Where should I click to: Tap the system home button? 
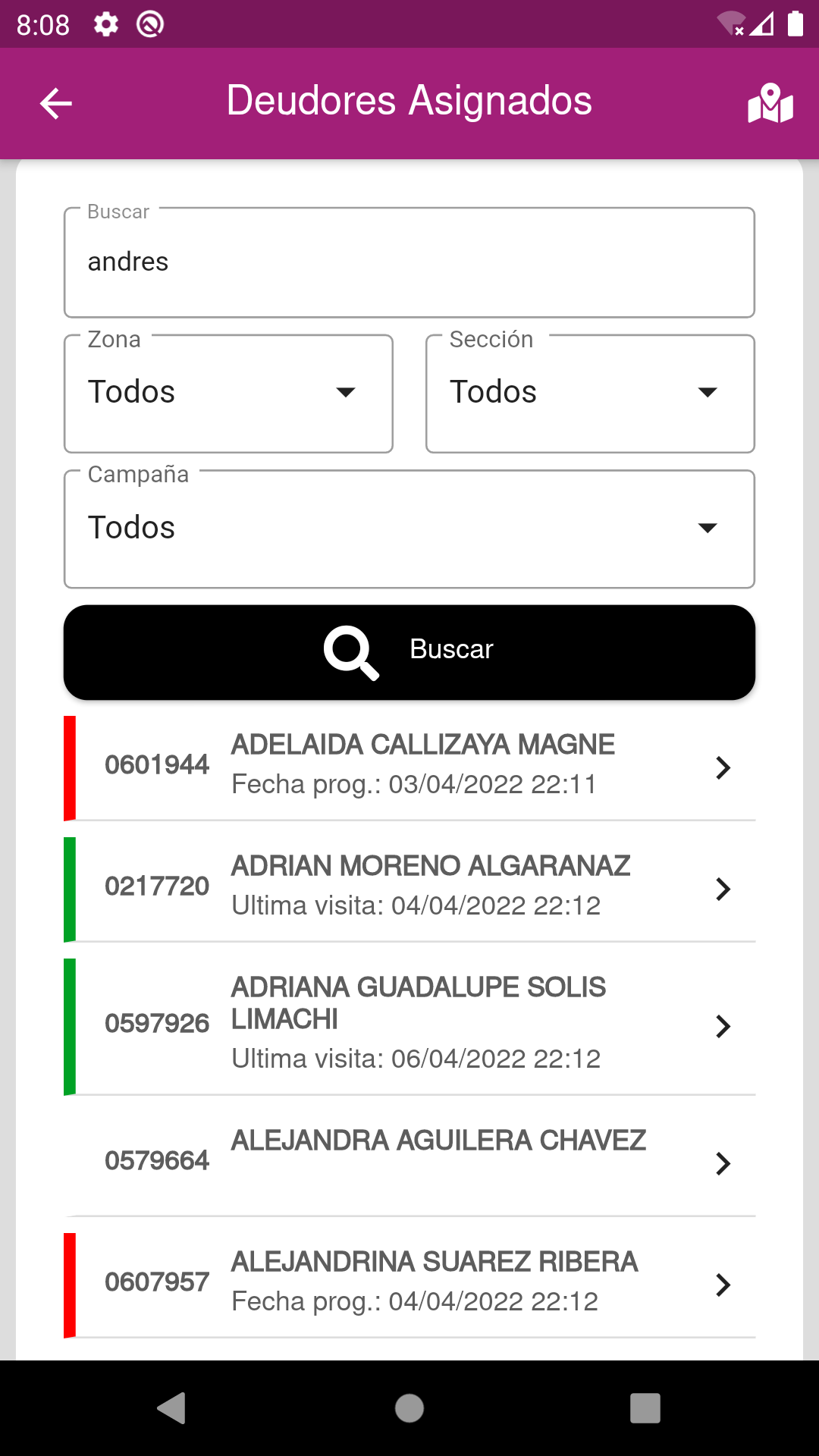(409, 1408)
